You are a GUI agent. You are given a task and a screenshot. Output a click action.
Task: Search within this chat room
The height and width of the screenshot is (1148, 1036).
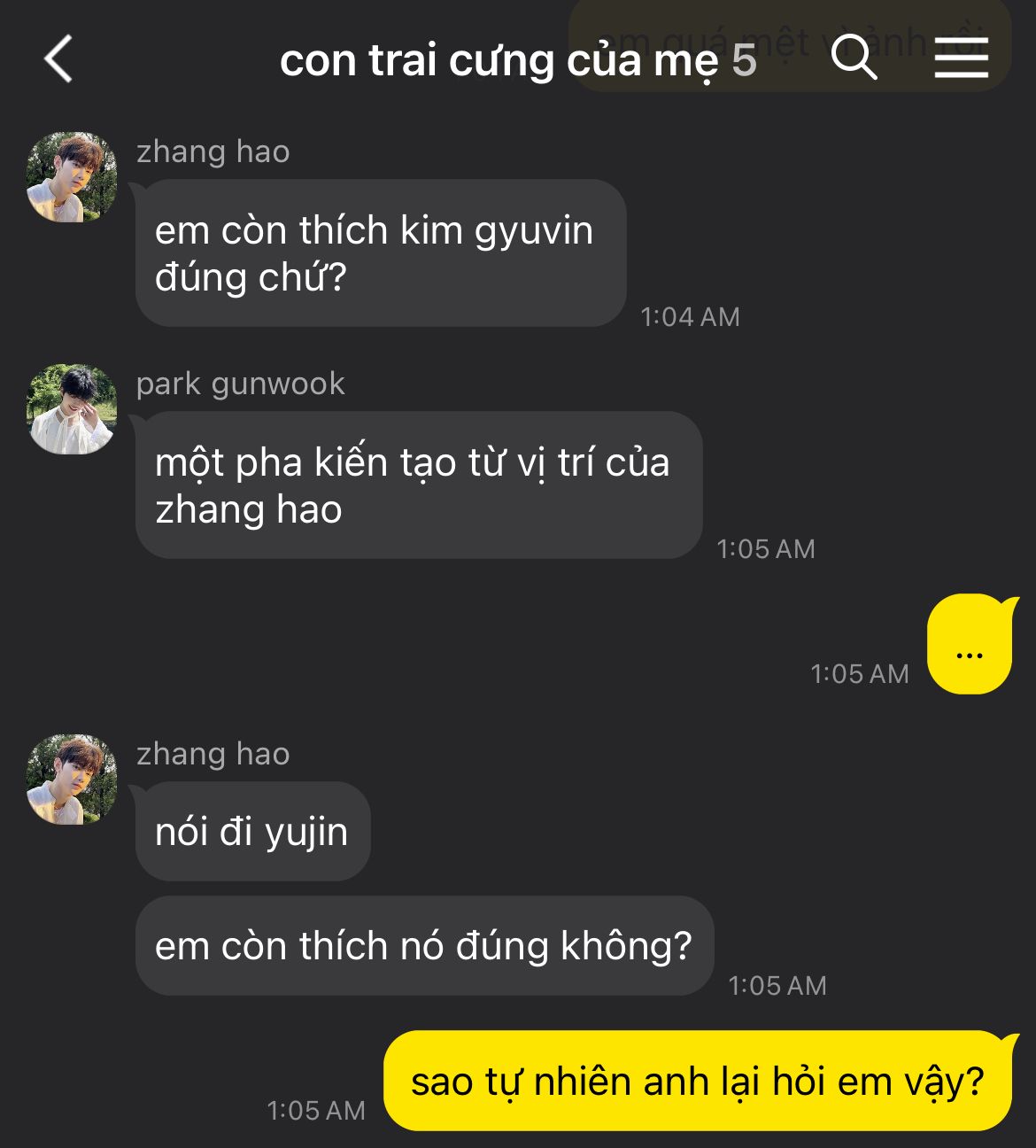tap(854, 58)
